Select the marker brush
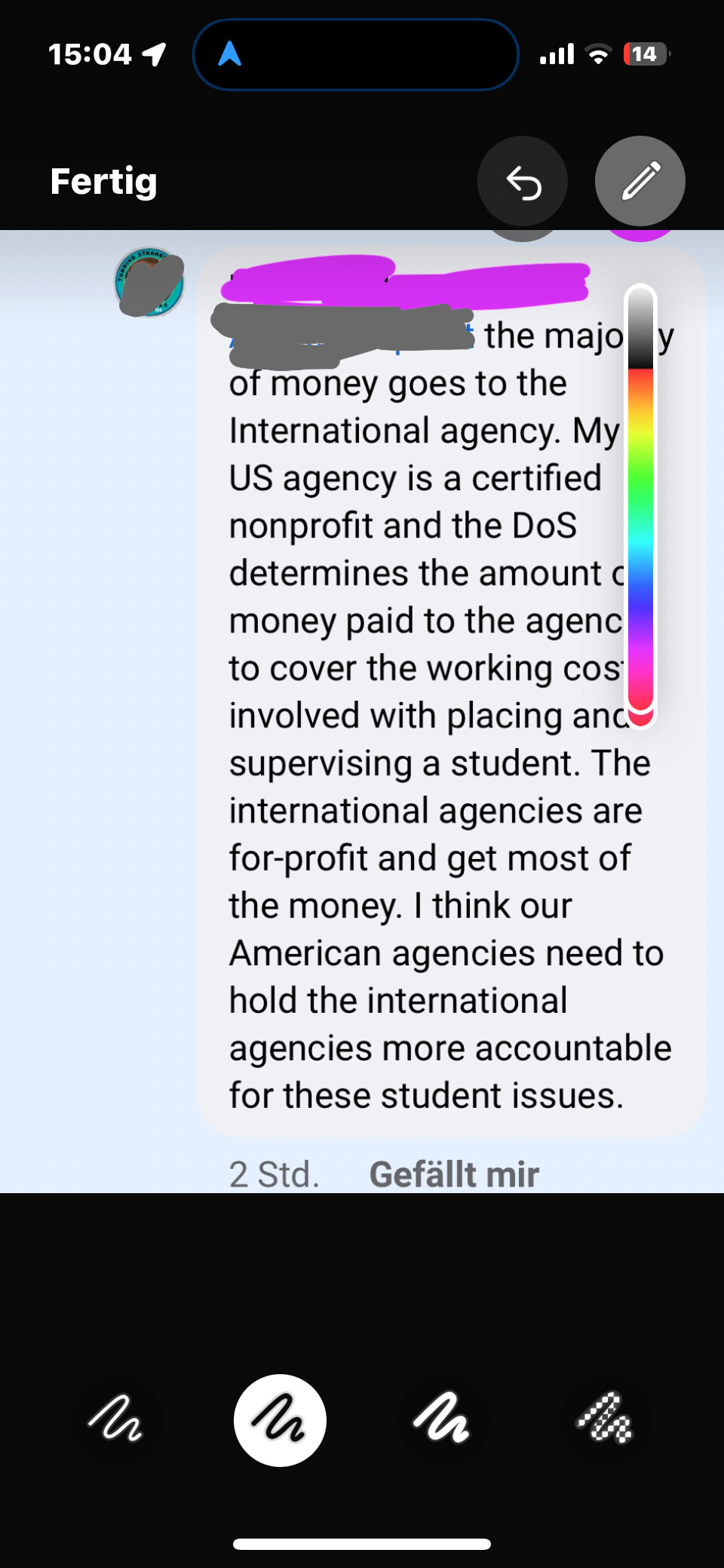This screenshot has width=724, height=1568. point(280,1420)
